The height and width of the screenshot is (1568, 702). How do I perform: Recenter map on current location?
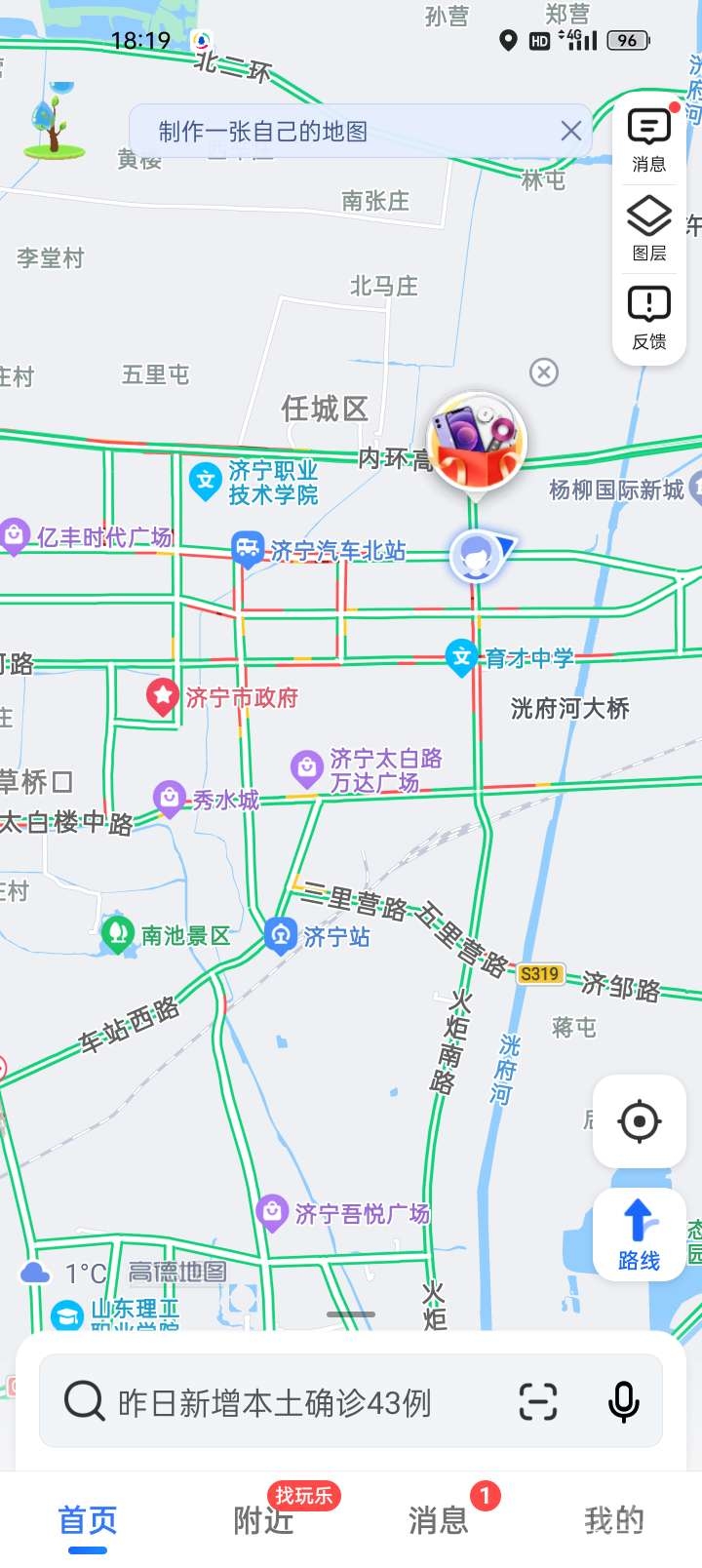640,1121
